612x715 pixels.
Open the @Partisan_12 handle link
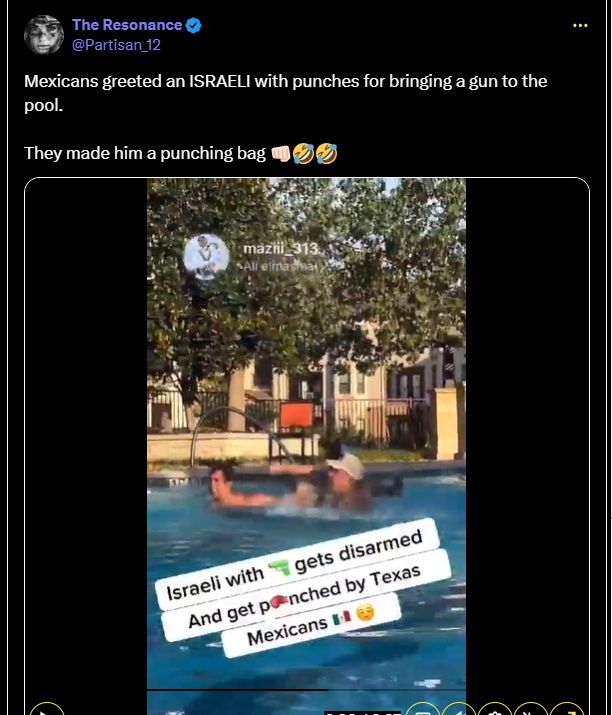[x=116, y=45]
